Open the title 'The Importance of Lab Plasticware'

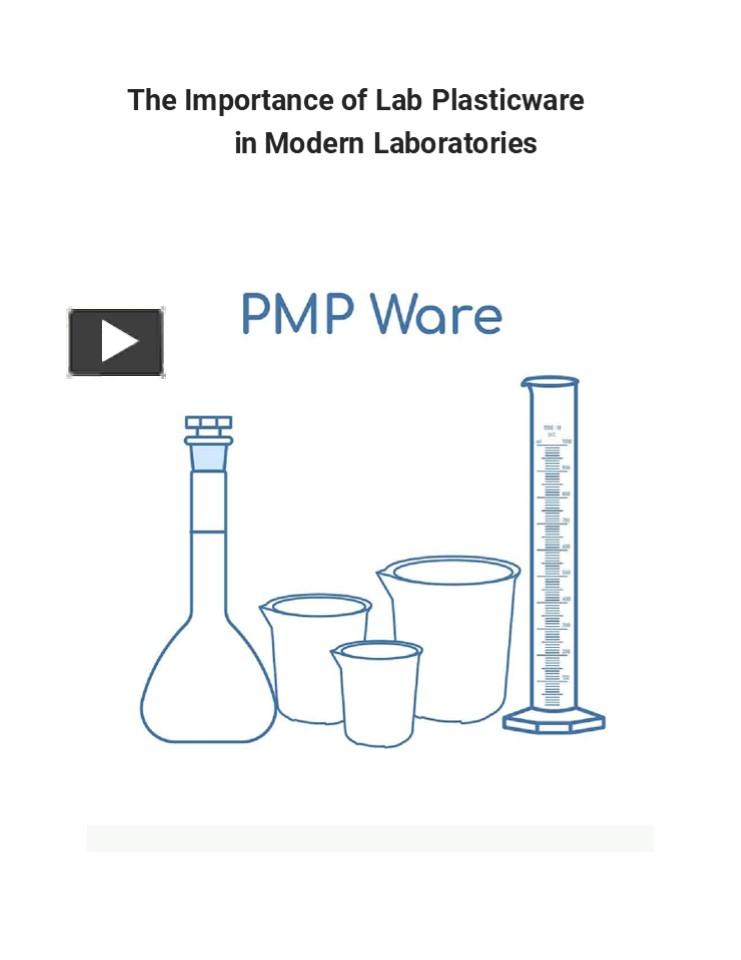pos(355,100)
